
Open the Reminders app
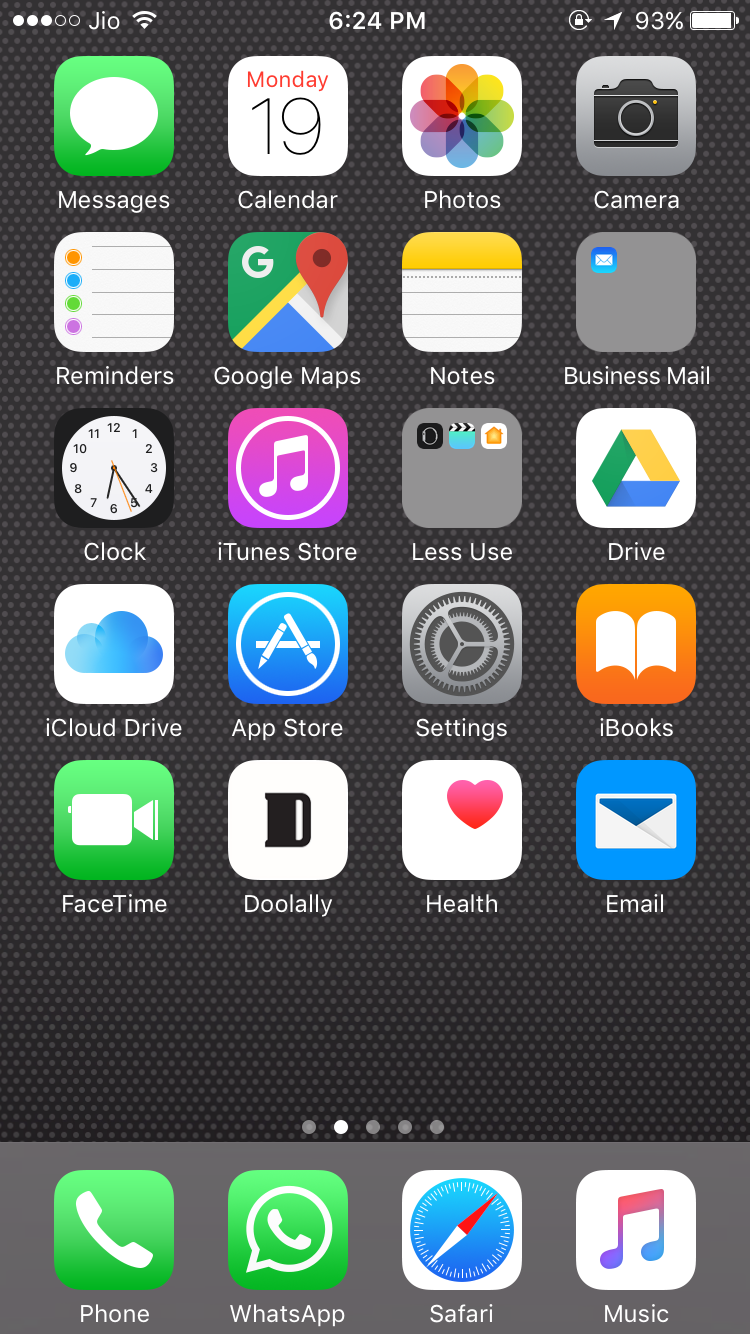[114, 292]
